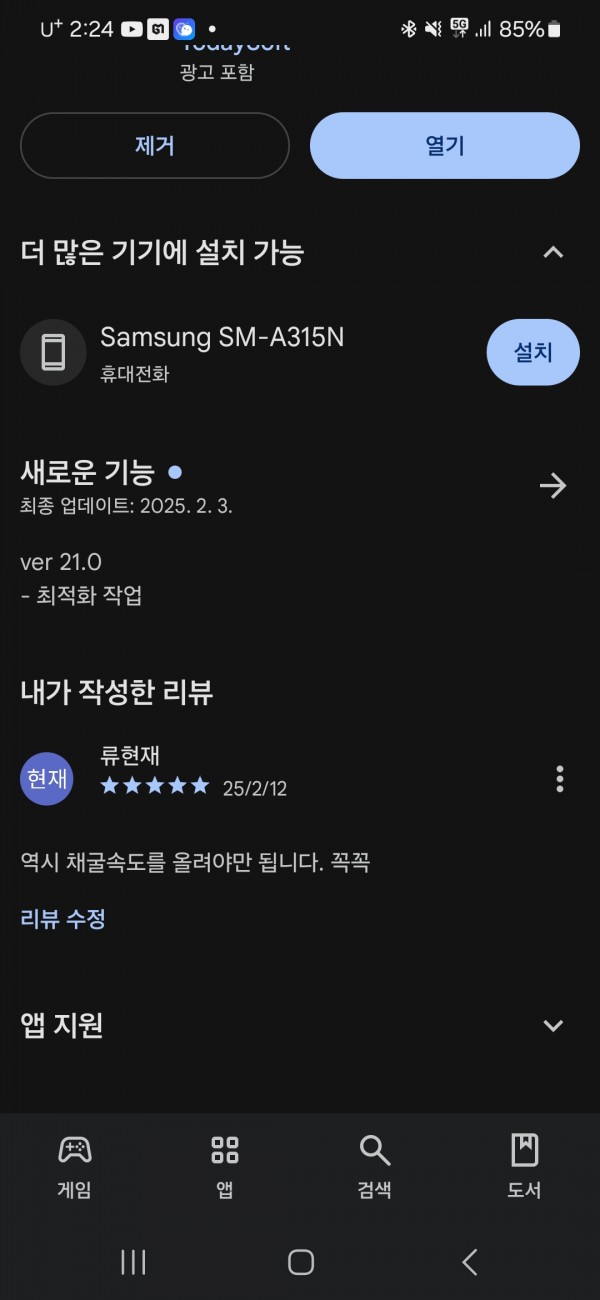
Task: Install on Samsung SM-A315N with 설치
Action: 533,352
